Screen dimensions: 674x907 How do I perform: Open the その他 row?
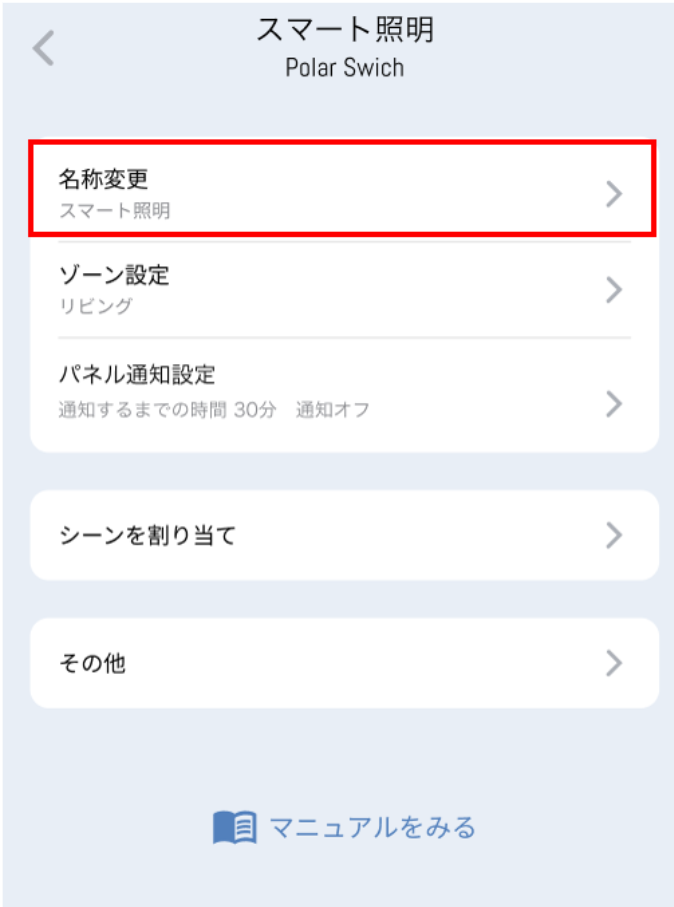342,663
